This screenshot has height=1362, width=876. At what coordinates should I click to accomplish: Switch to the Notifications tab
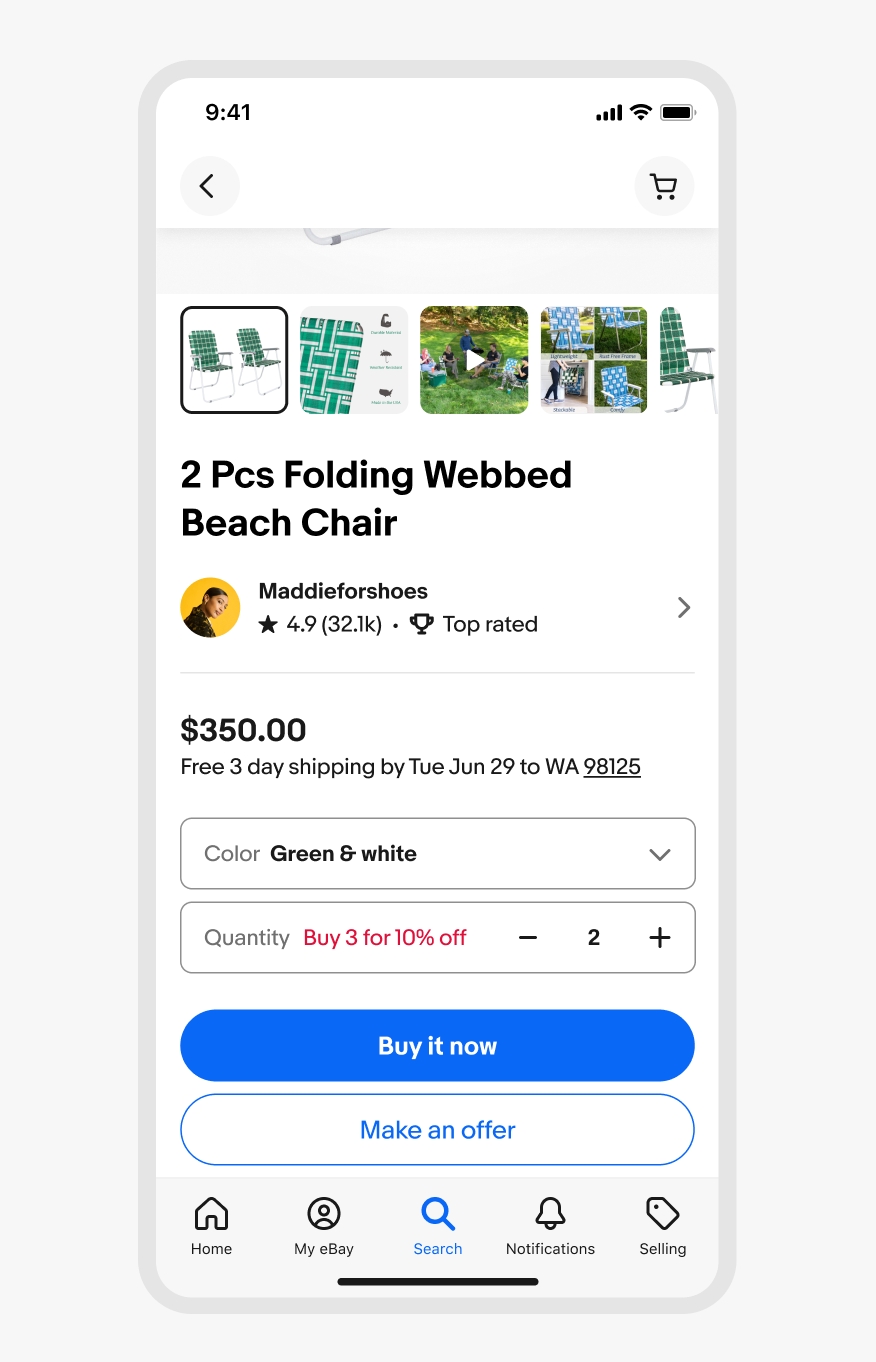[550, 1225]
